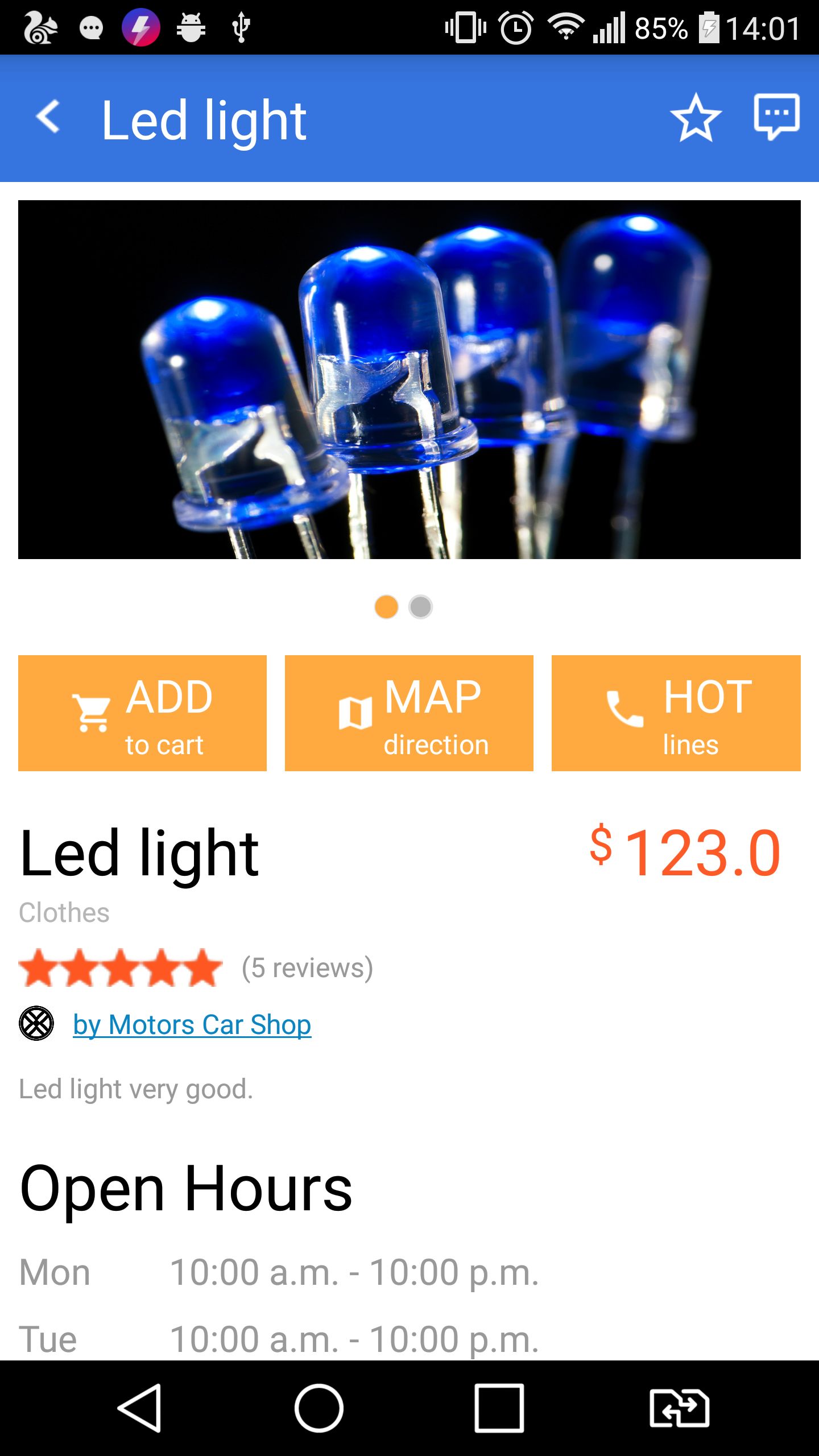Go back using the header arrow
The width and height of the screenshot is (819, 1456).
click(48, 118)
